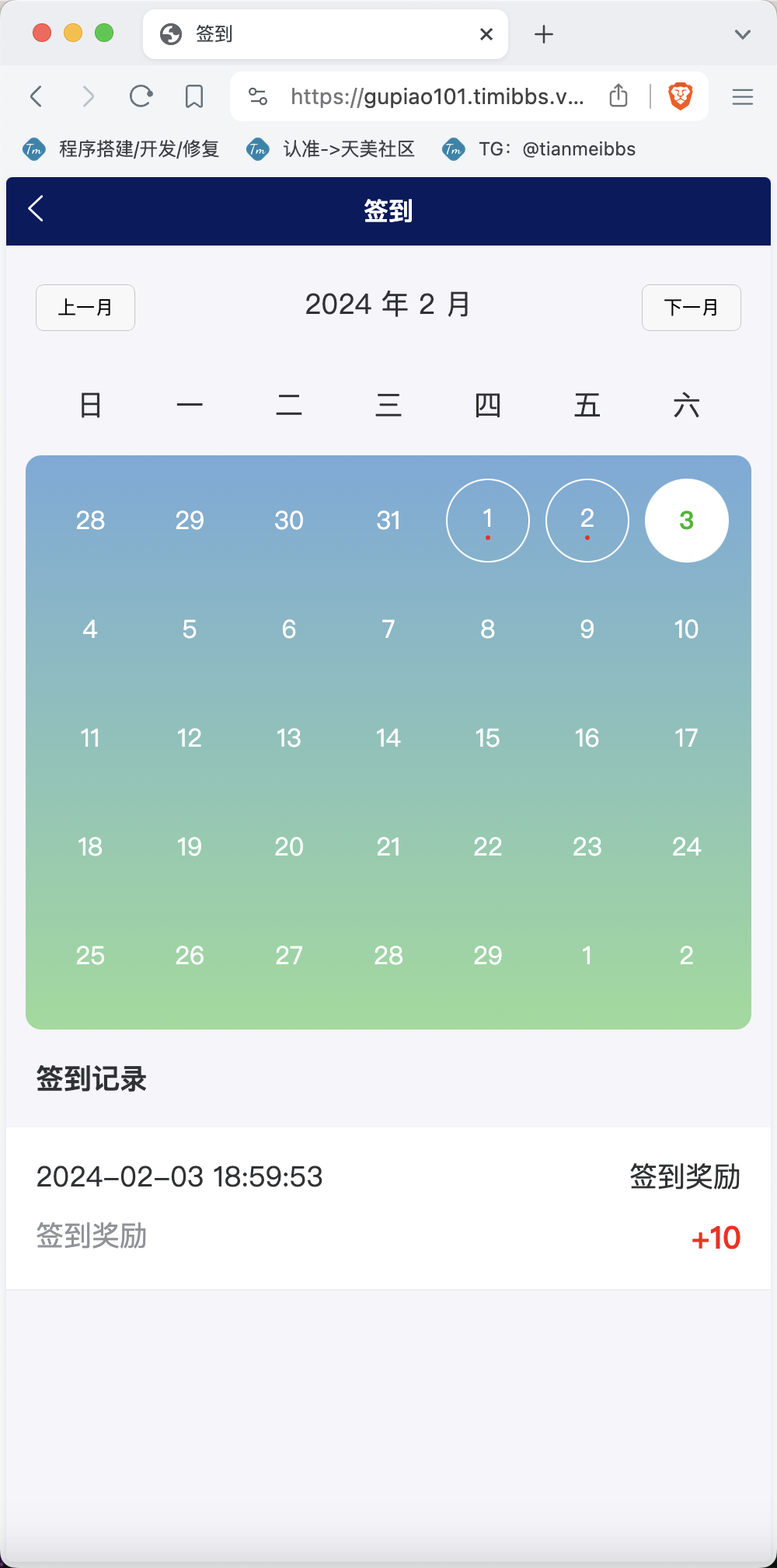This screenshot has height=1568, width=777.
Task: Reload the page in the browser
Action: (x=141, y=96)
